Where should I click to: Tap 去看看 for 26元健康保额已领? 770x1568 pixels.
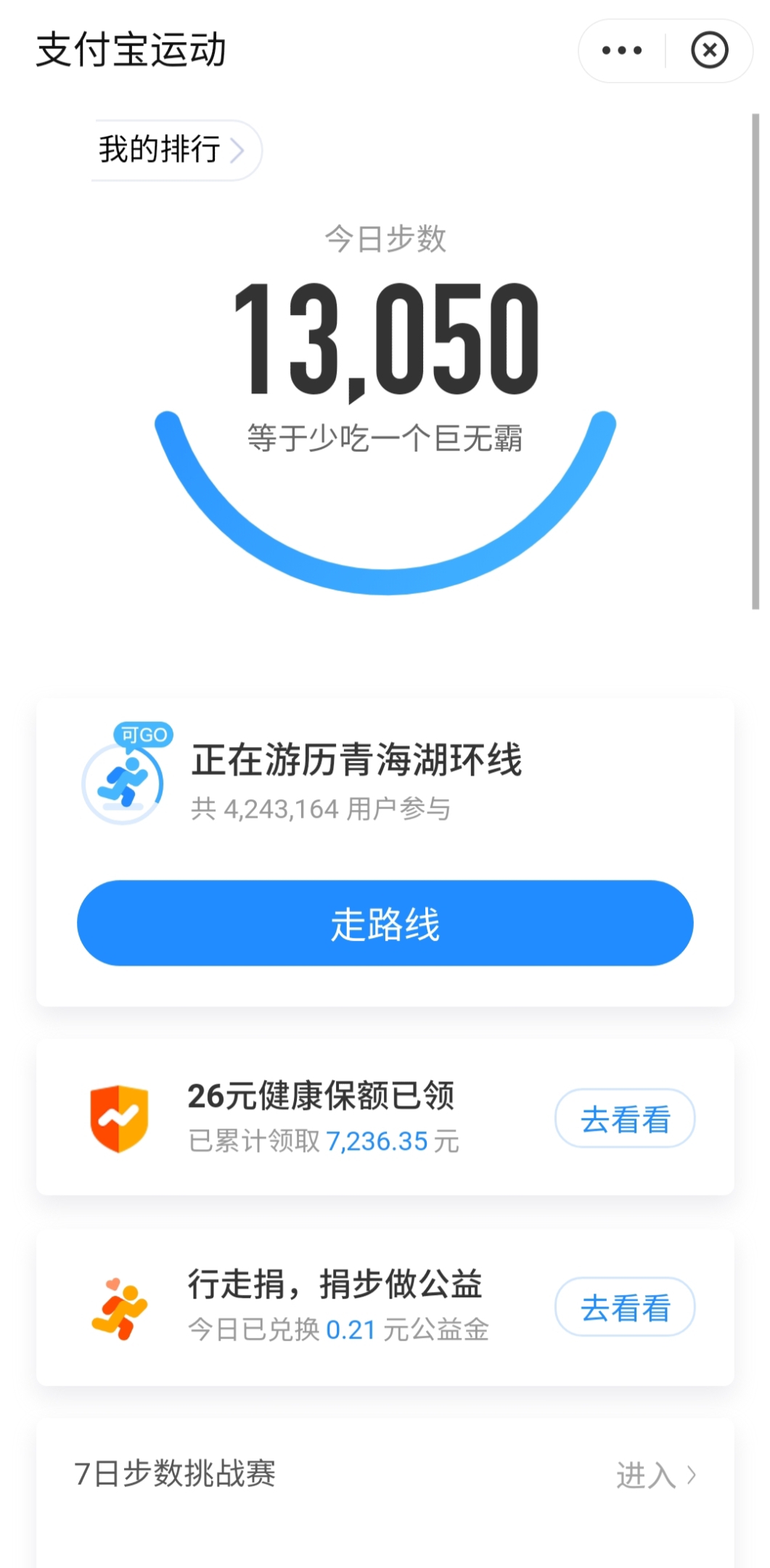coord(625,1119)
